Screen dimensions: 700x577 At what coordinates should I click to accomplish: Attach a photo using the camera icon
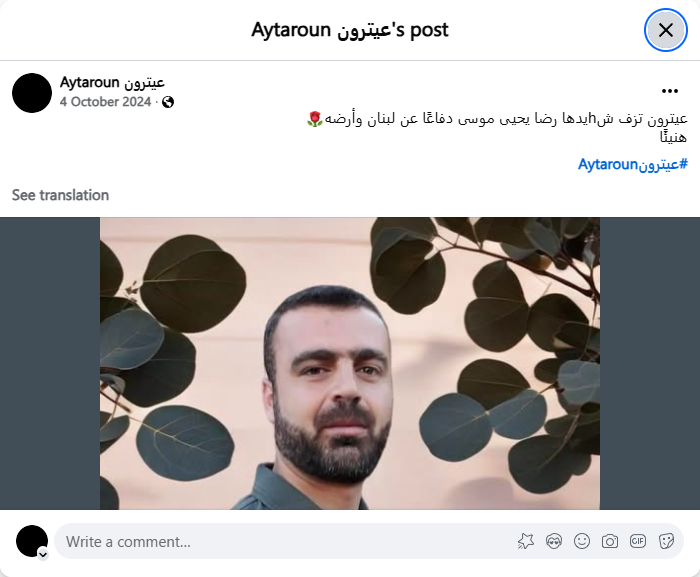click(x=610, y=542)
